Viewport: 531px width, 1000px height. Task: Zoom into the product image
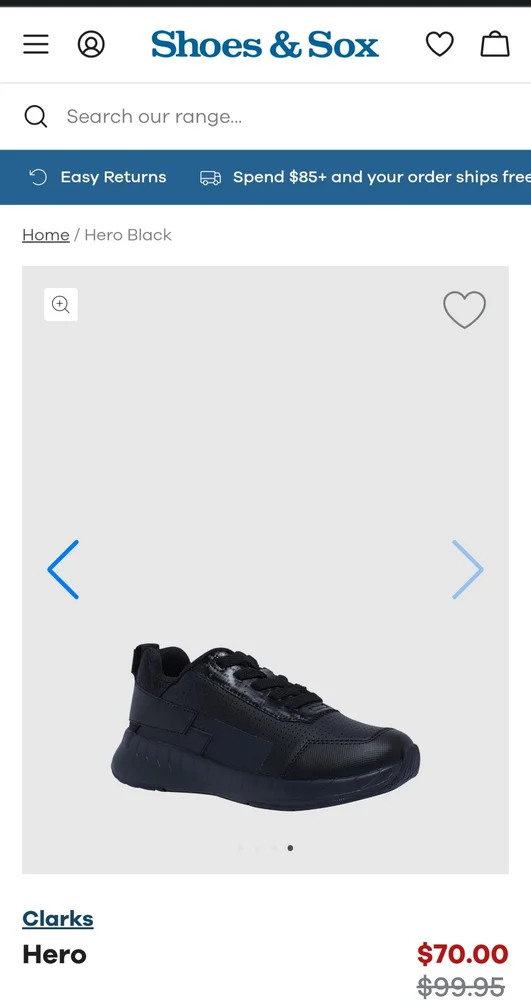pyautogui.click(x=61, y=304)
